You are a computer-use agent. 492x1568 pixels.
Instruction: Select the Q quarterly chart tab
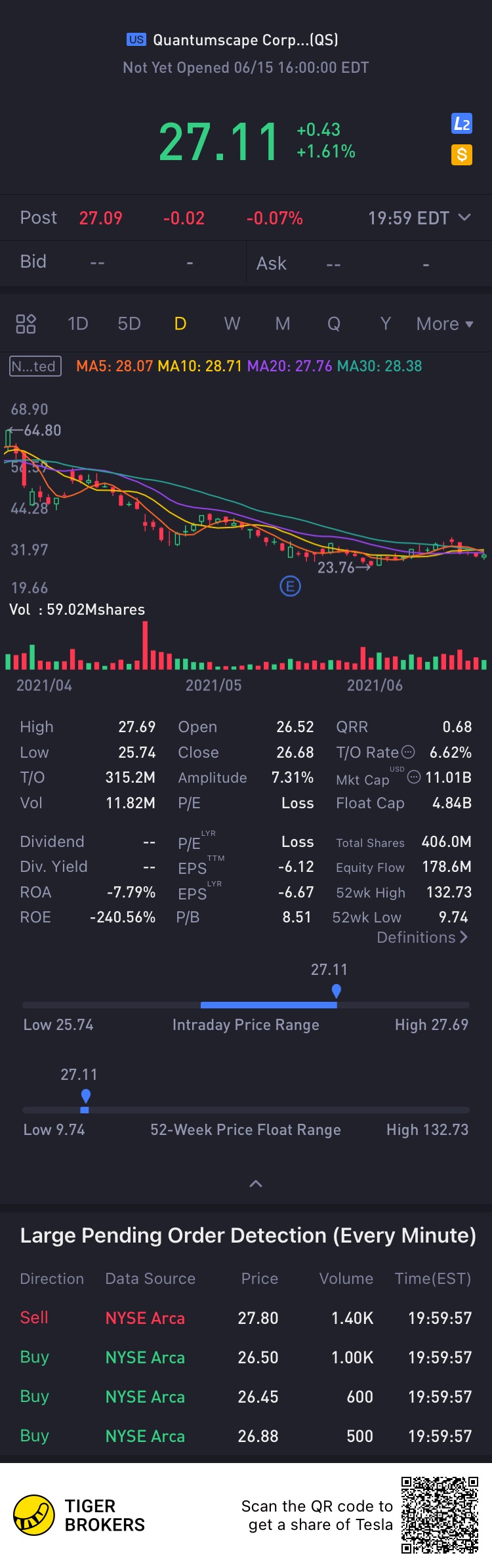334,323
